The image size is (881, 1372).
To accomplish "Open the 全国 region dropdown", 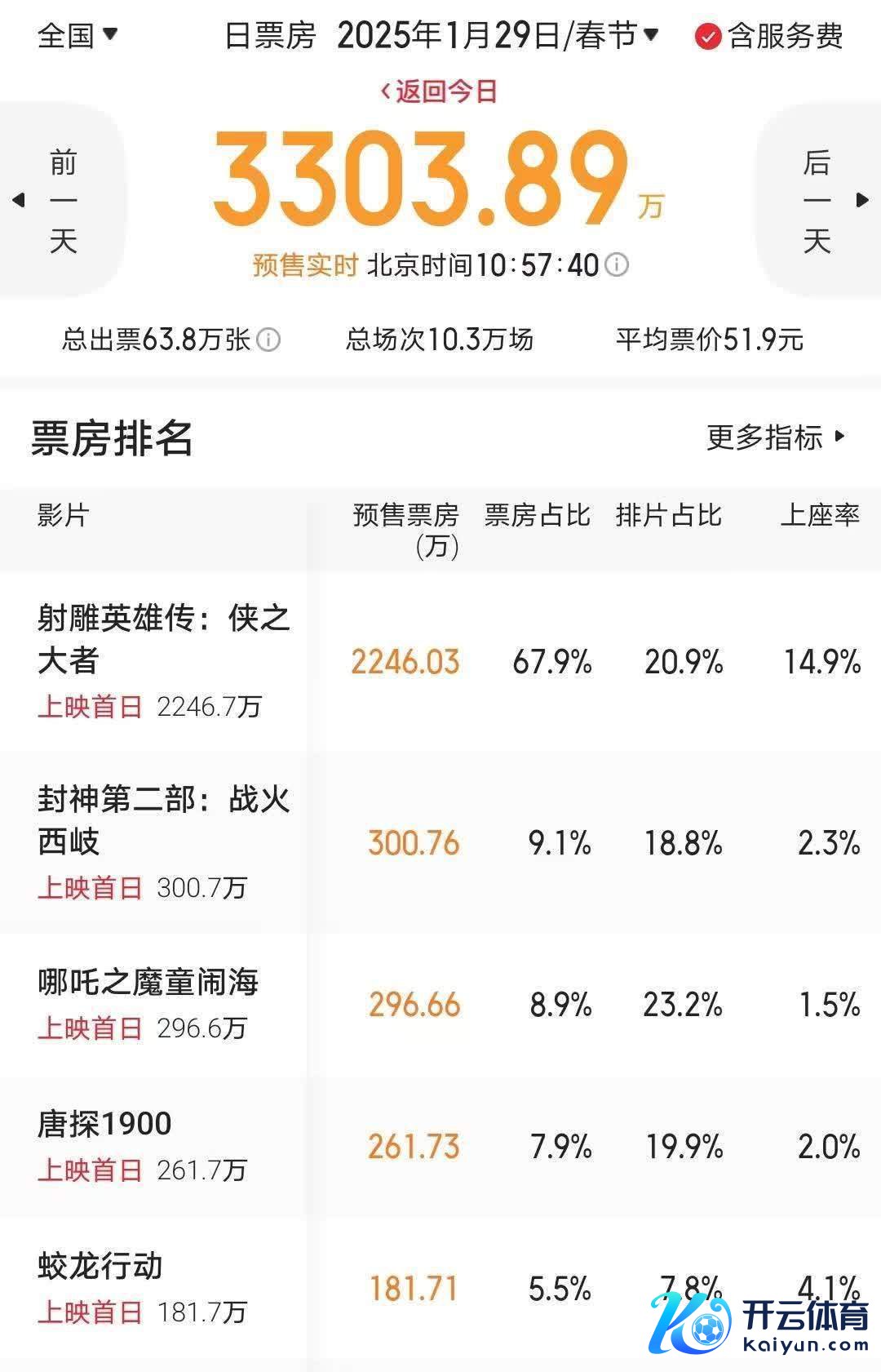I will pos(78,36).
